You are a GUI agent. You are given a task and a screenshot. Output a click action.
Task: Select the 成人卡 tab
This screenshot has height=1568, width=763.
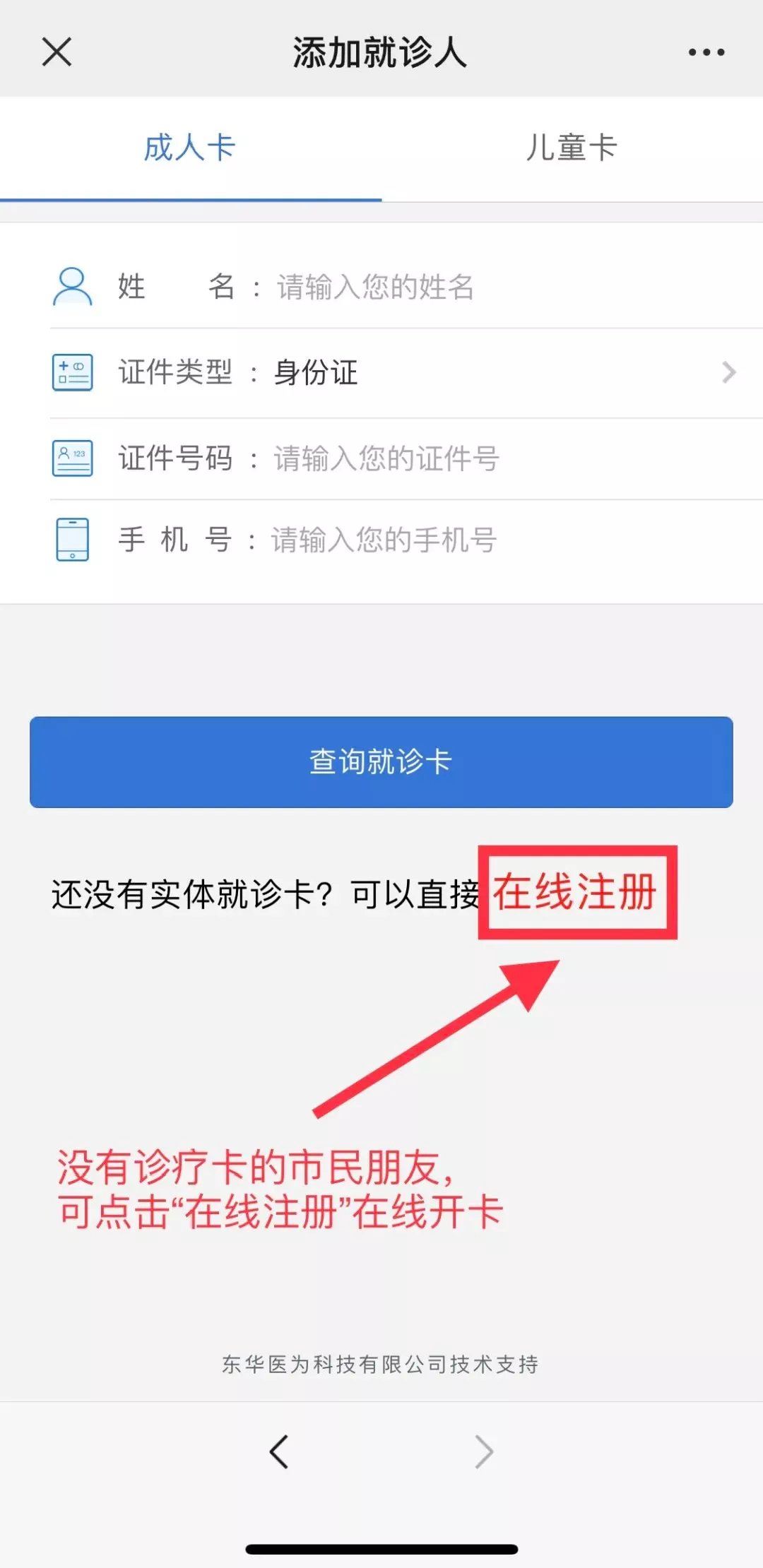(190, 148)
